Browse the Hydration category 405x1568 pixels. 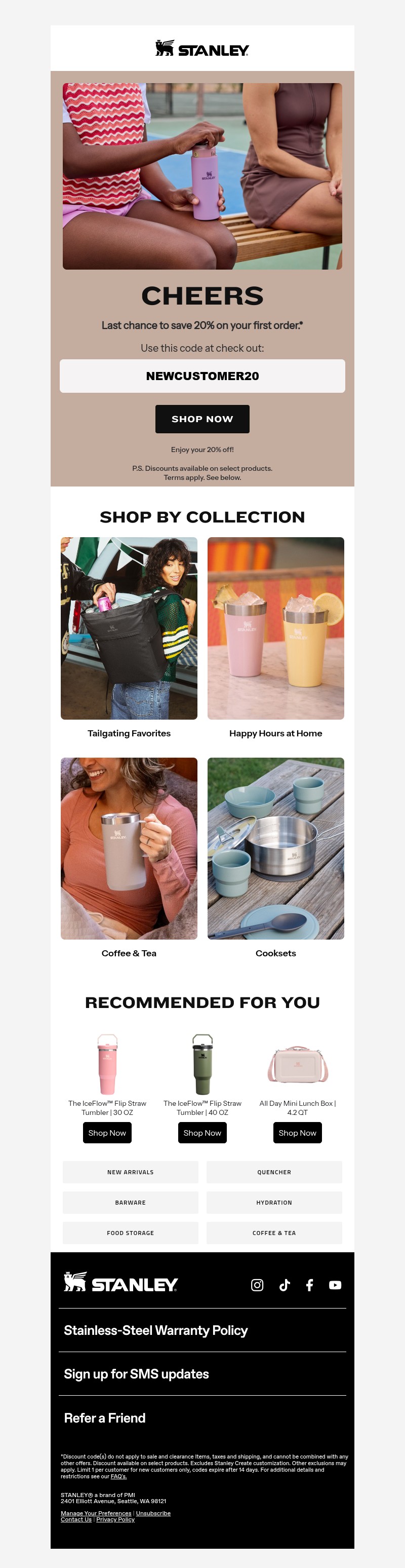(x=274, y=1202)
